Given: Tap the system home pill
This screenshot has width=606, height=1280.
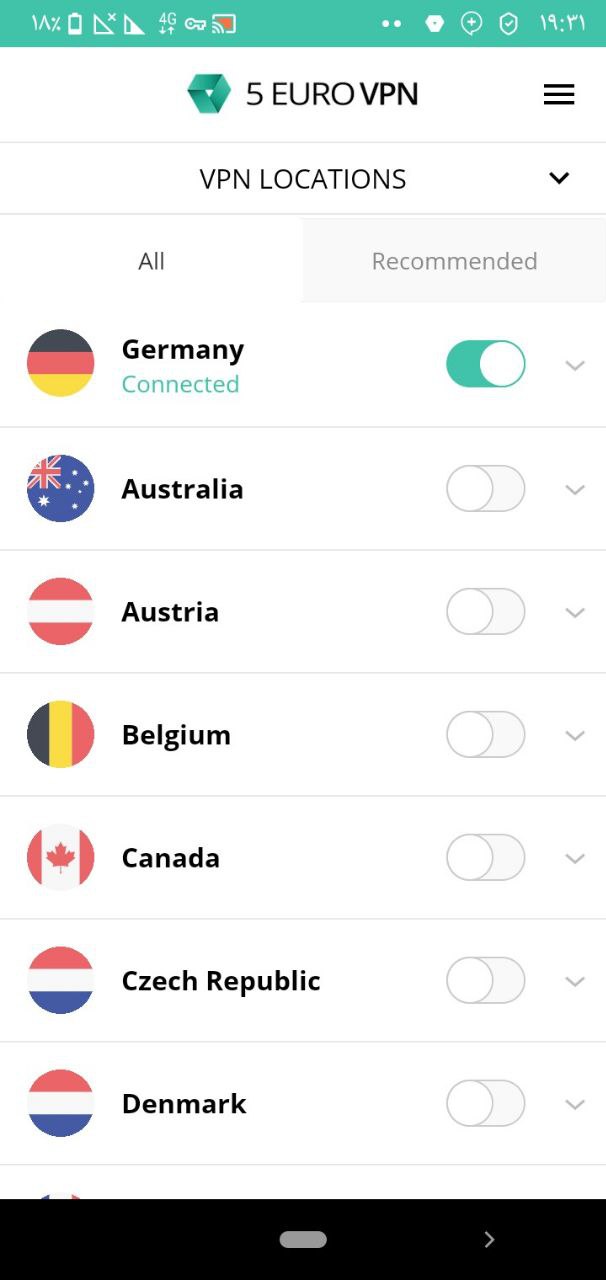Looking at the screenshot, I should (303, 1240).
